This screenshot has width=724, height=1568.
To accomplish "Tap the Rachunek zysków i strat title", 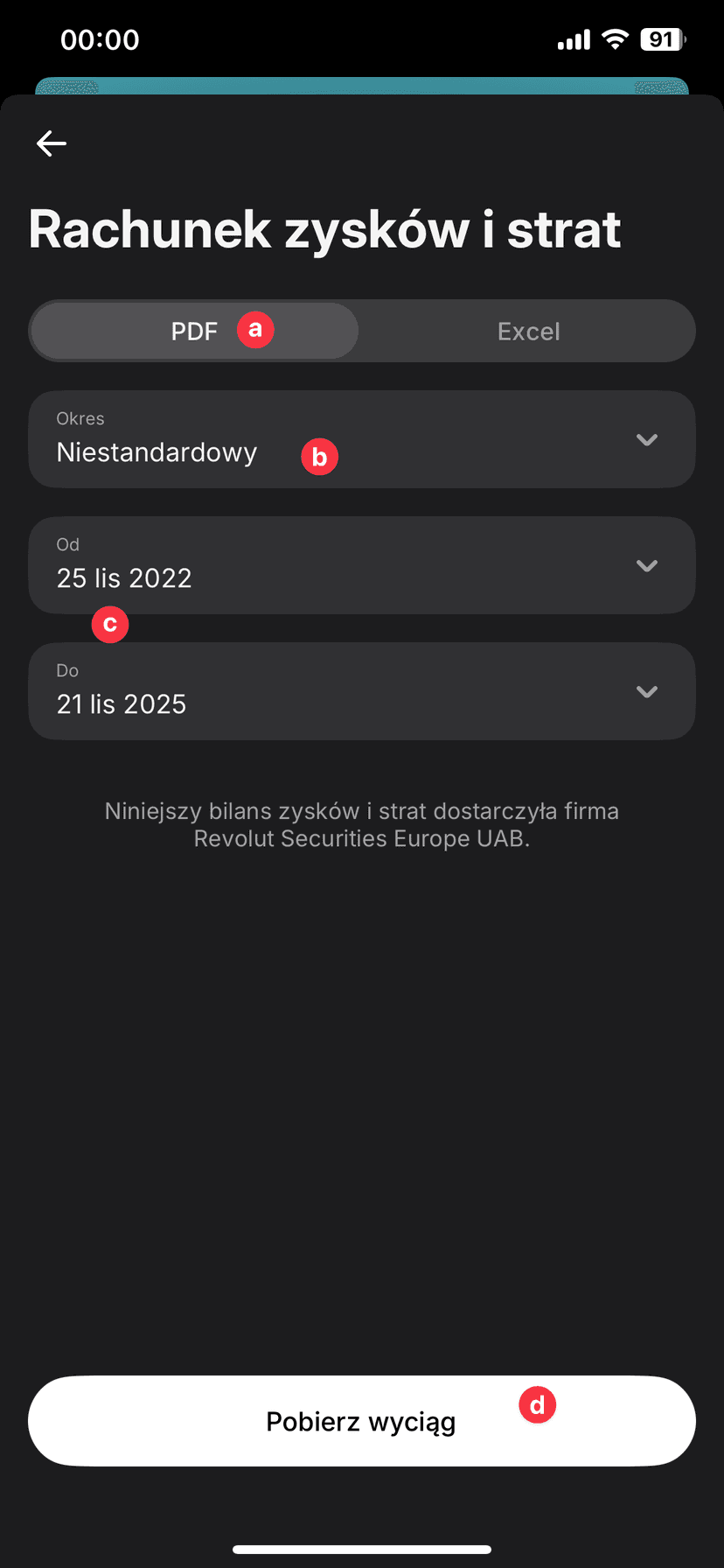I will [x=324, y=228].
